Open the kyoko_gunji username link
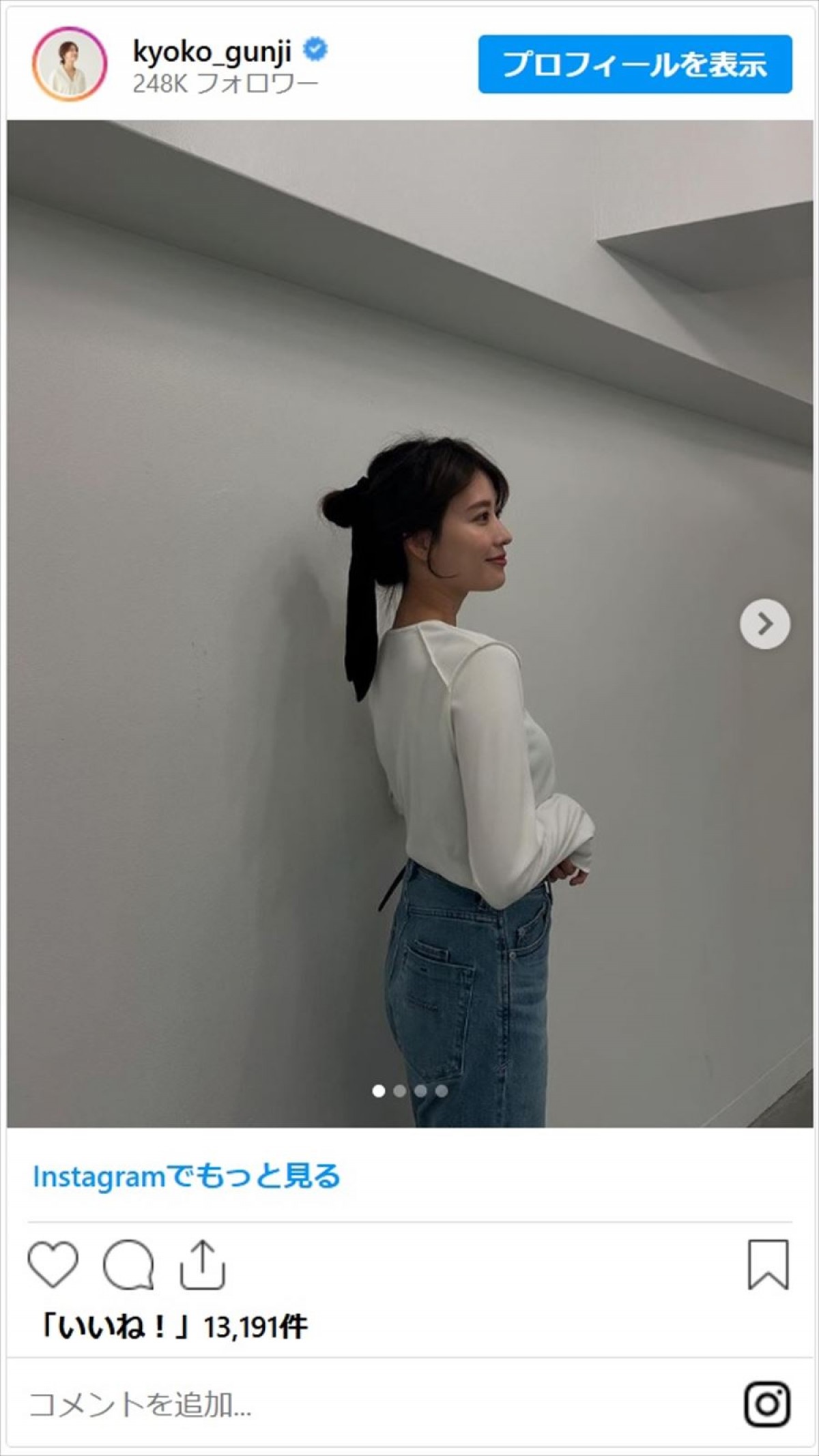The width and height of the screenshot is (819, 1456). click(x=212, y=52)
